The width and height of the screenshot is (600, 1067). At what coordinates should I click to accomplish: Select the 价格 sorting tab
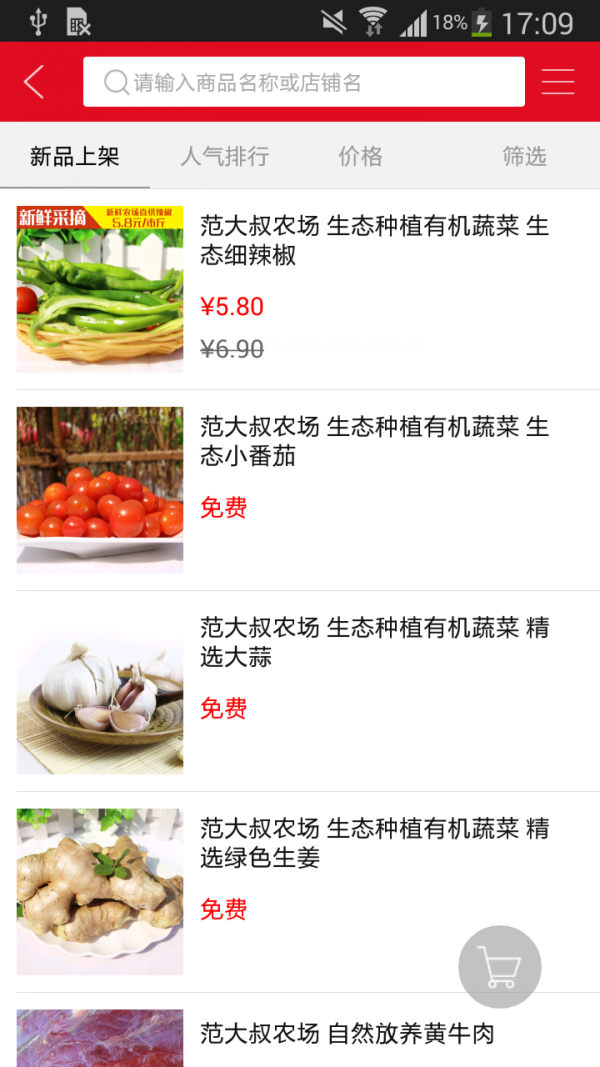(x=361, y=157)
